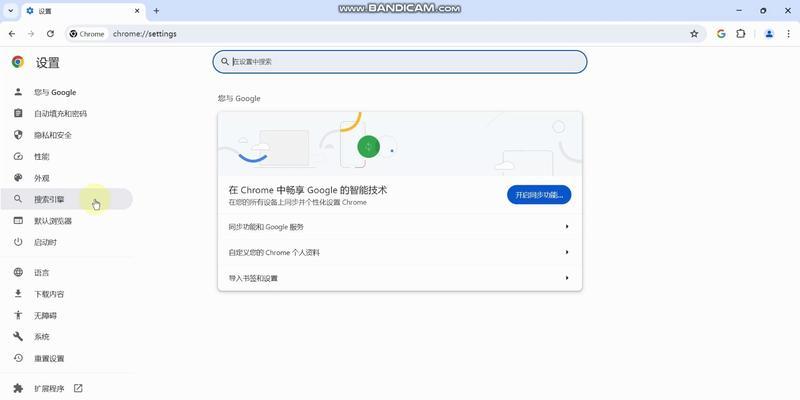Screen dimensions: 800x400
Task: Open 下载内容 settings
Action: tap(48, 294)
